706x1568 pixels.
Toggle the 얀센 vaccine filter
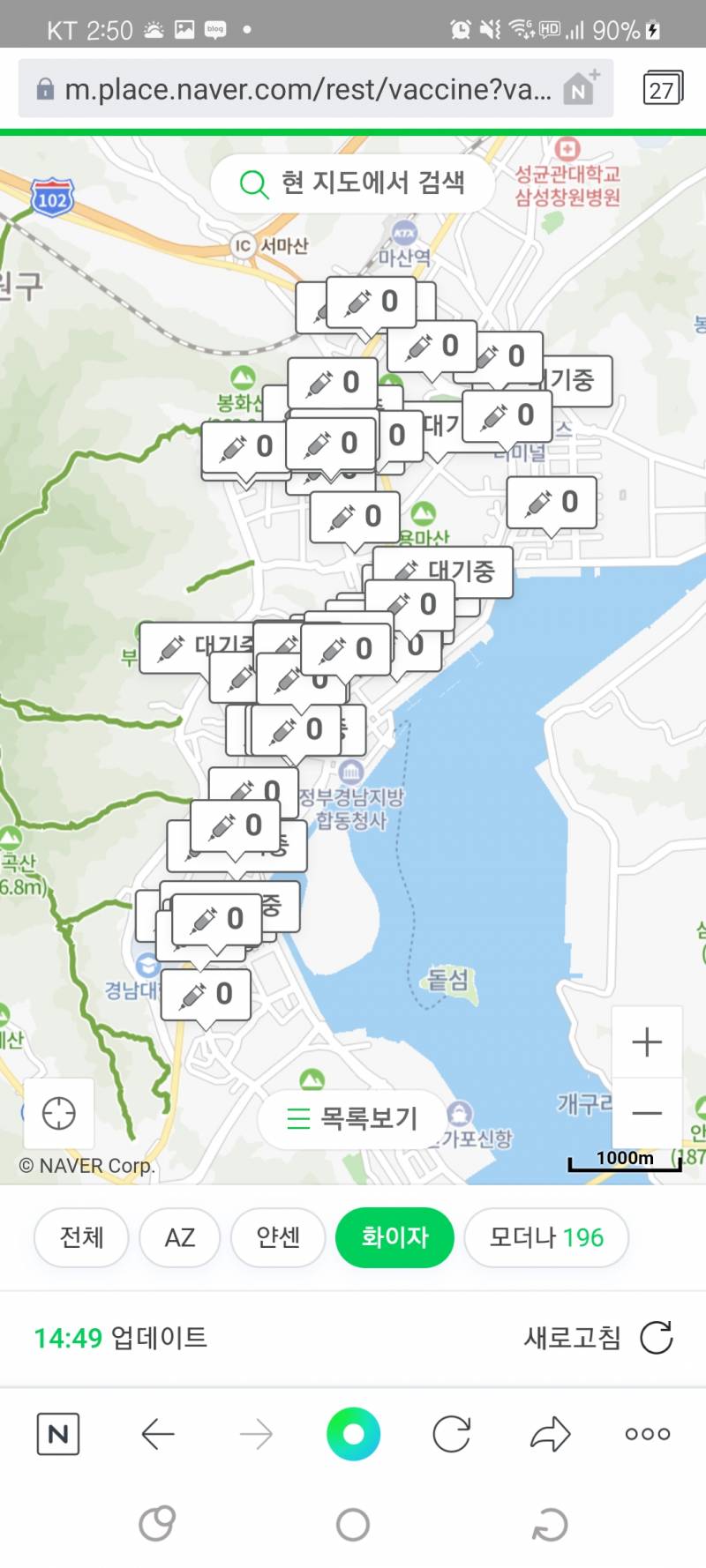(x=277, y=1237)
